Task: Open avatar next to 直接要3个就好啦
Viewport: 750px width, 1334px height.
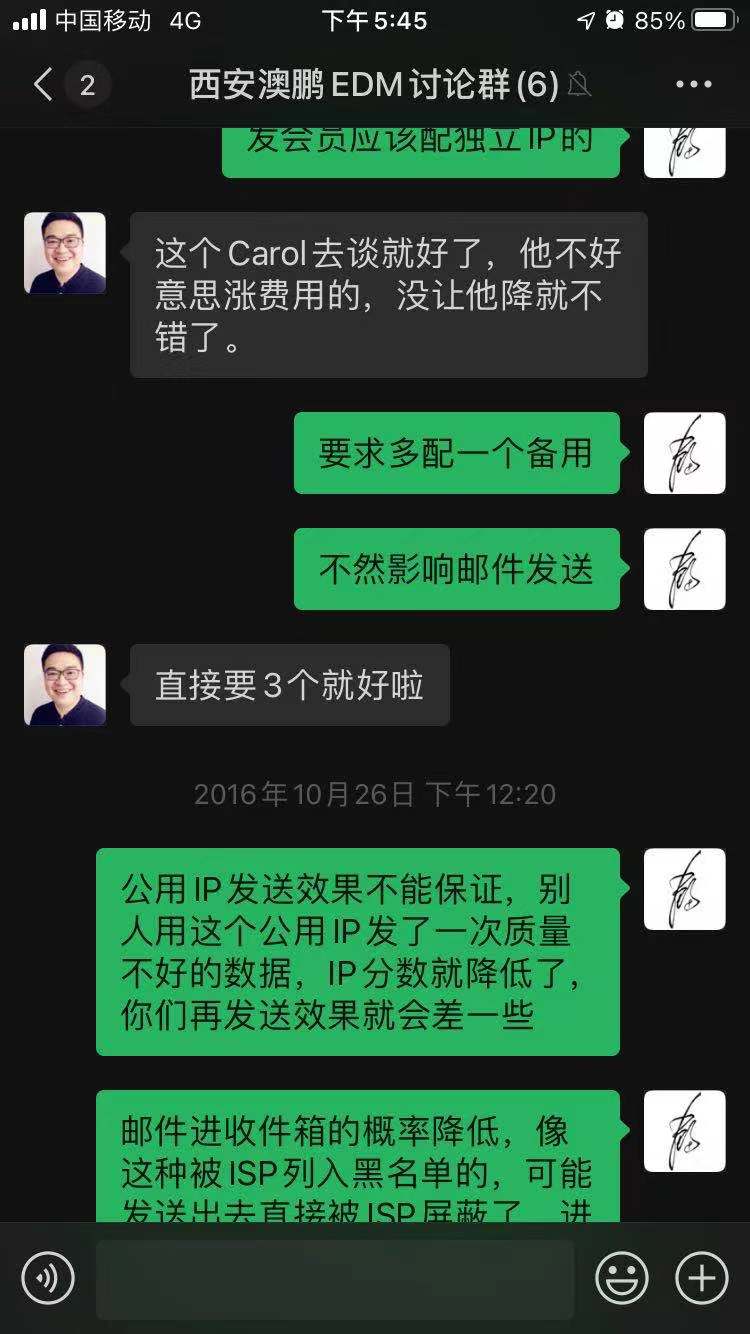Action: tap(65, 685)
